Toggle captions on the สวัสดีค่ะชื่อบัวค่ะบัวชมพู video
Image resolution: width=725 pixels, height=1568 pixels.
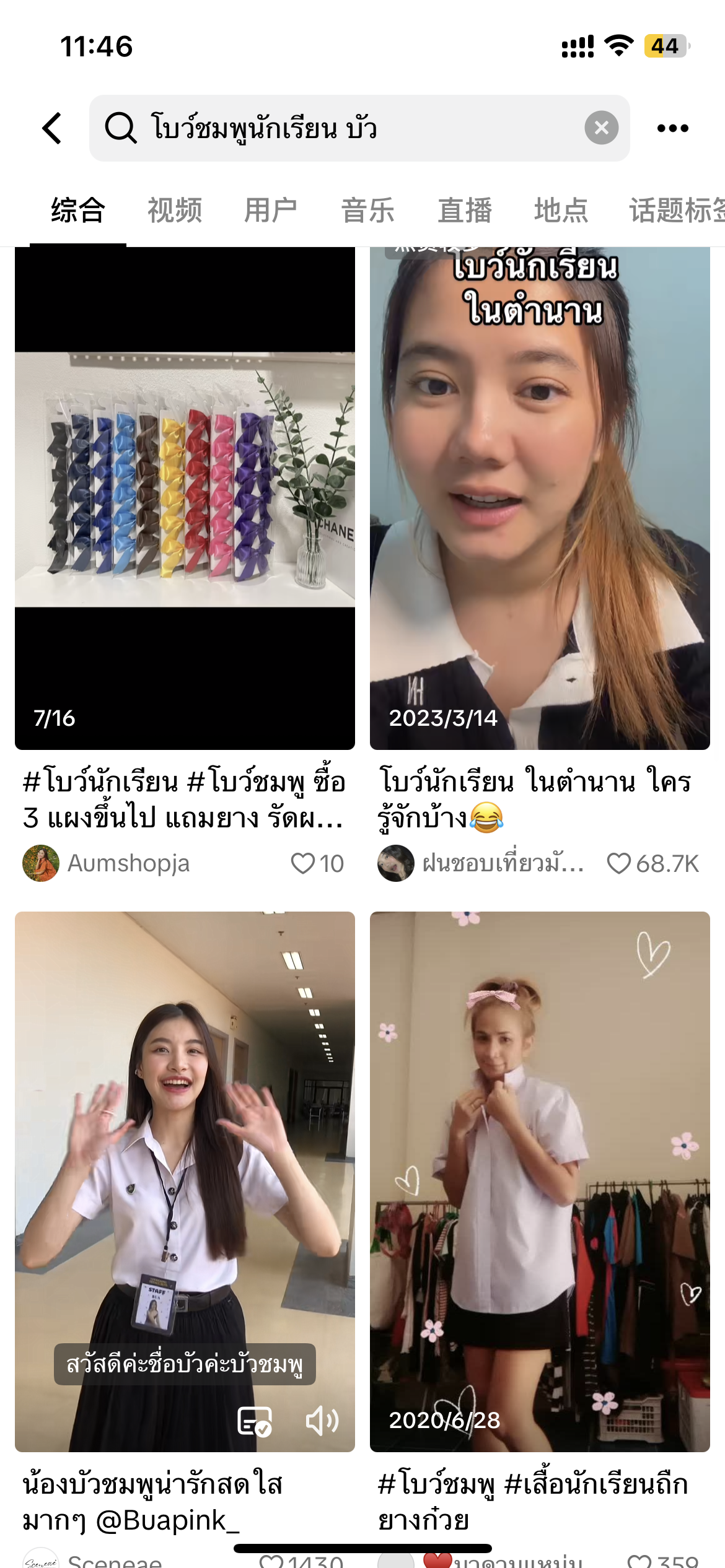255,1421
